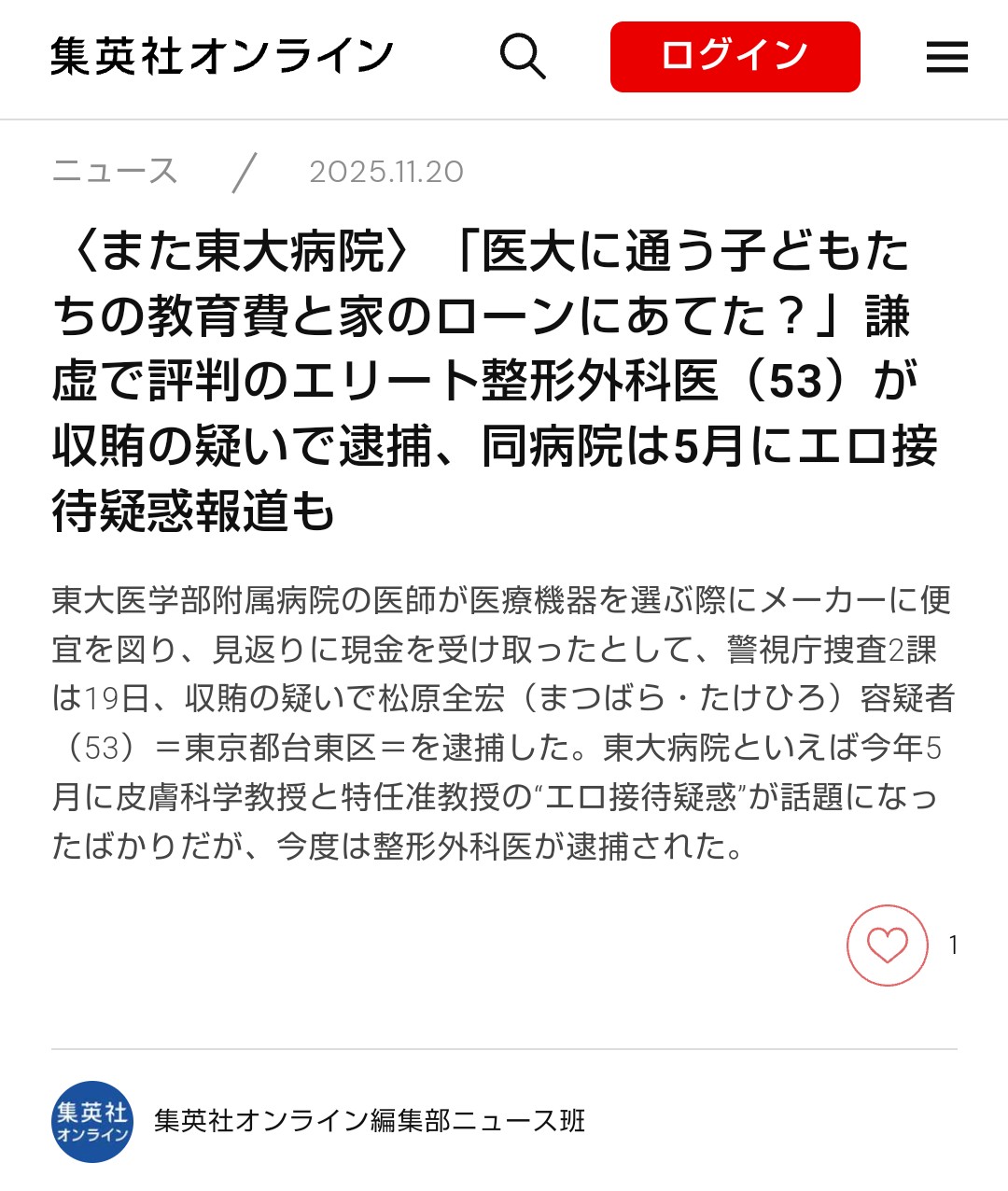Return to the 集英社オンライン homepage
Screen dimensions: 1008x1191
click(x=222, y=57)
